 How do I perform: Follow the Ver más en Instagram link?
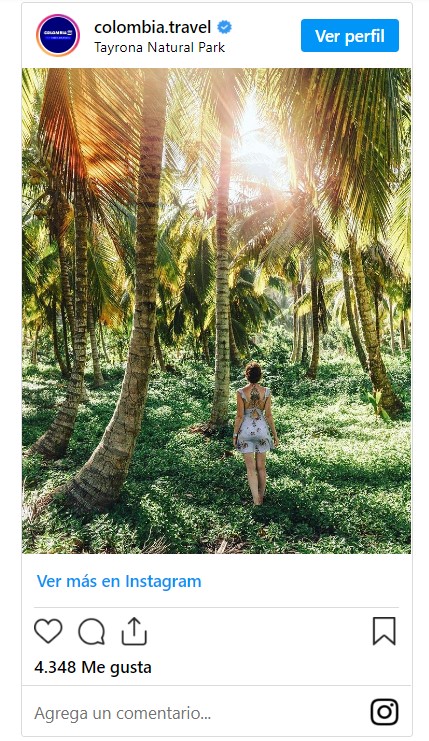(119, 581)
